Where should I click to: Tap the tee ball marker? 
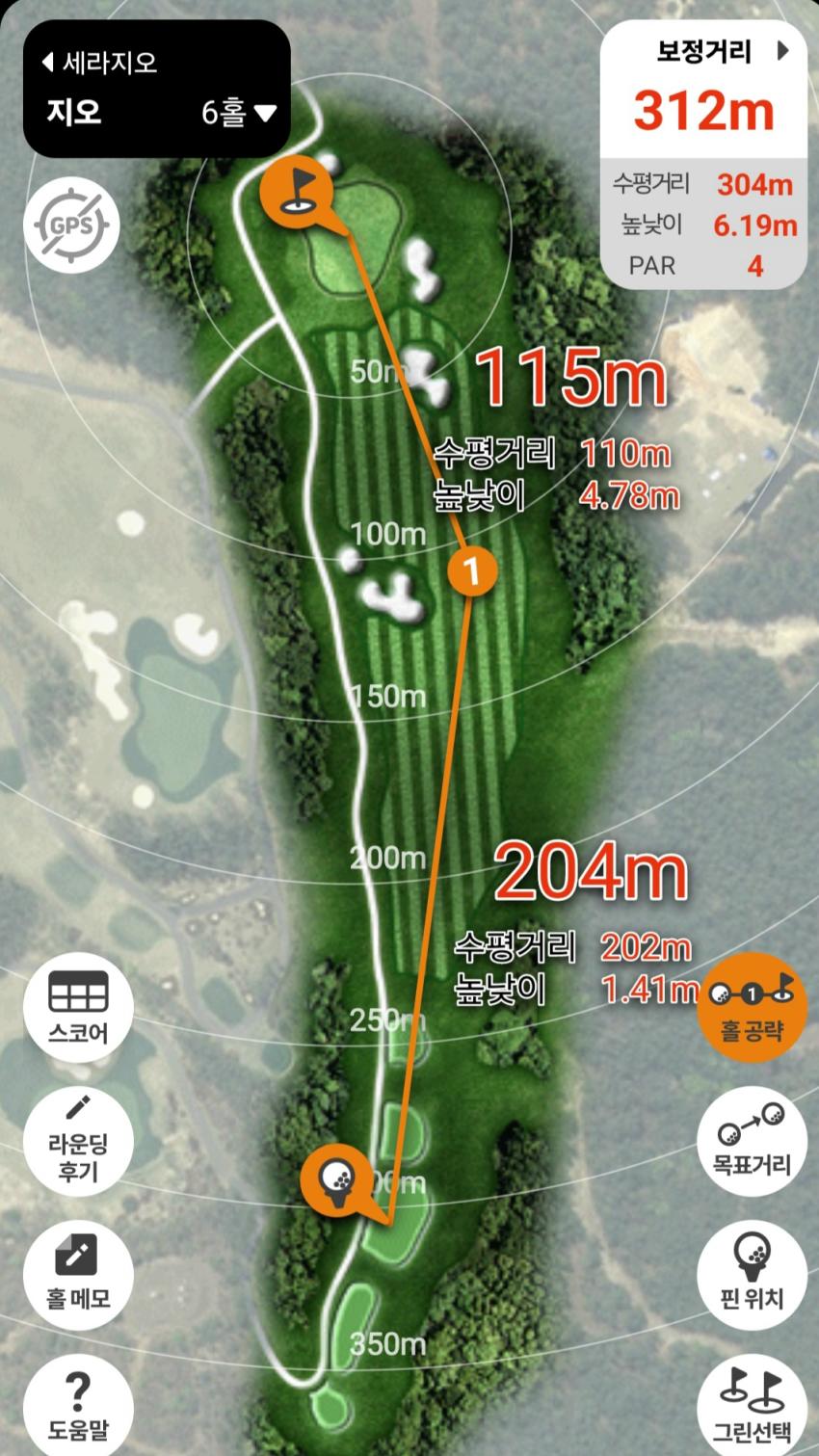333,1179
